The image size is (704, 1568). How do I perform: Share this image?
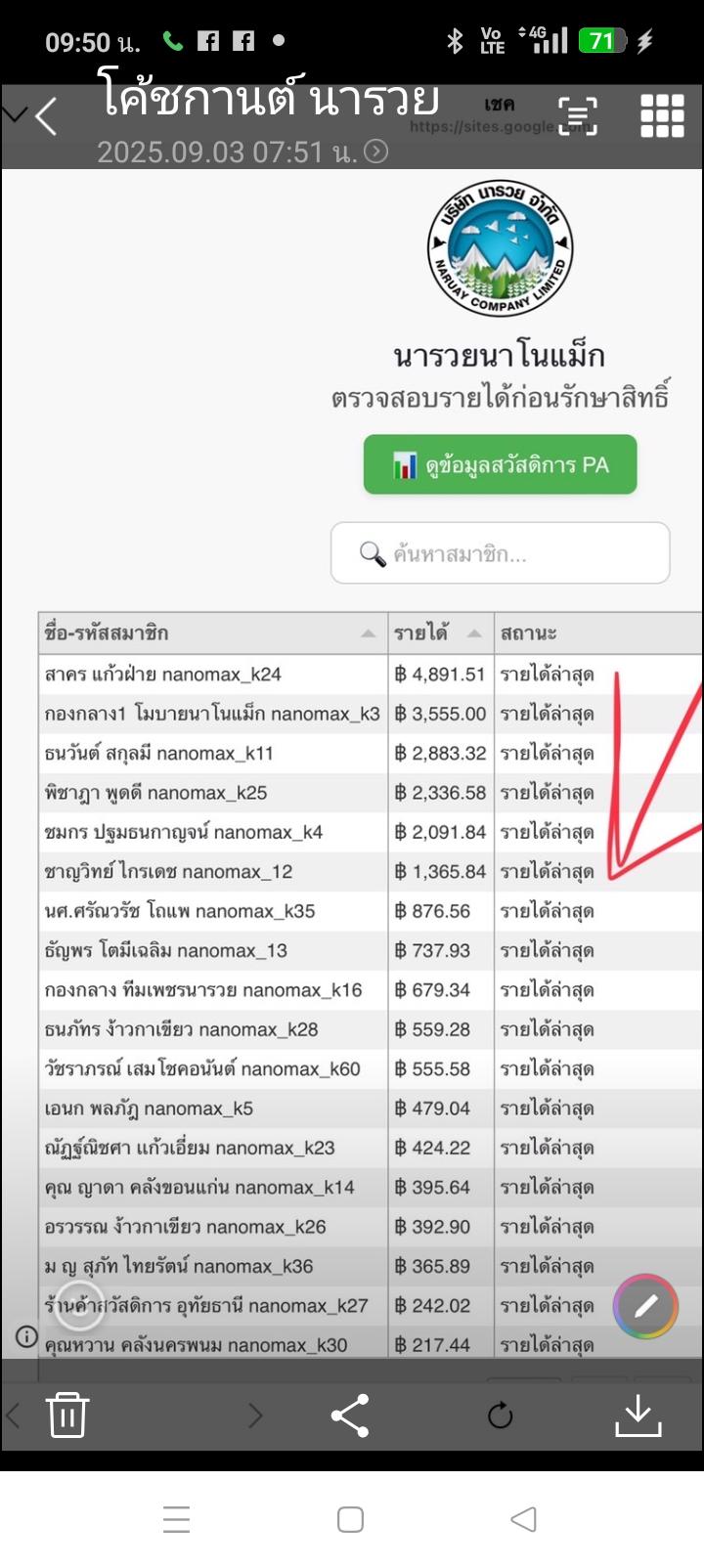pyautogui.click(x=350, y=1415)
